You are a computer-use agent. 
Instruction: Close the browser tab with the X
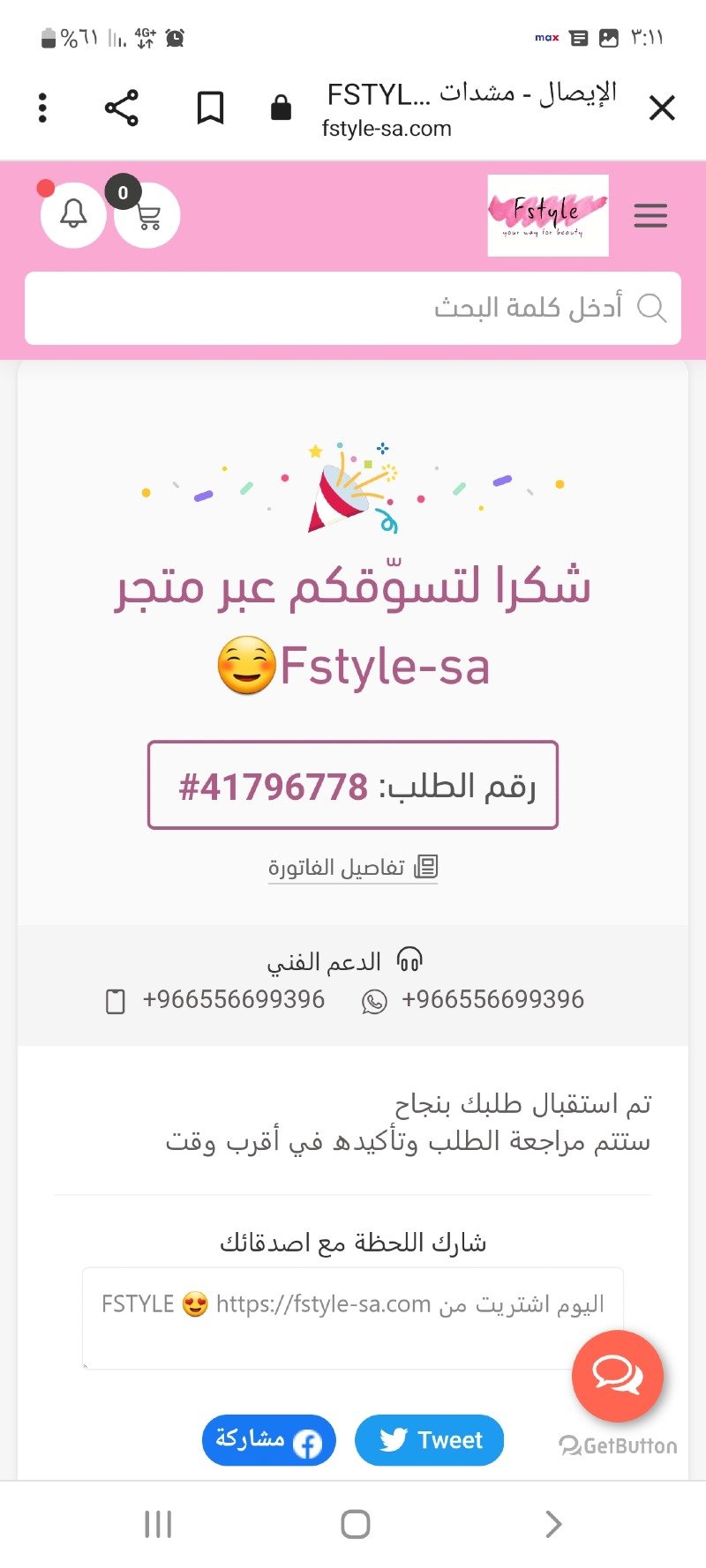[662, 108]
